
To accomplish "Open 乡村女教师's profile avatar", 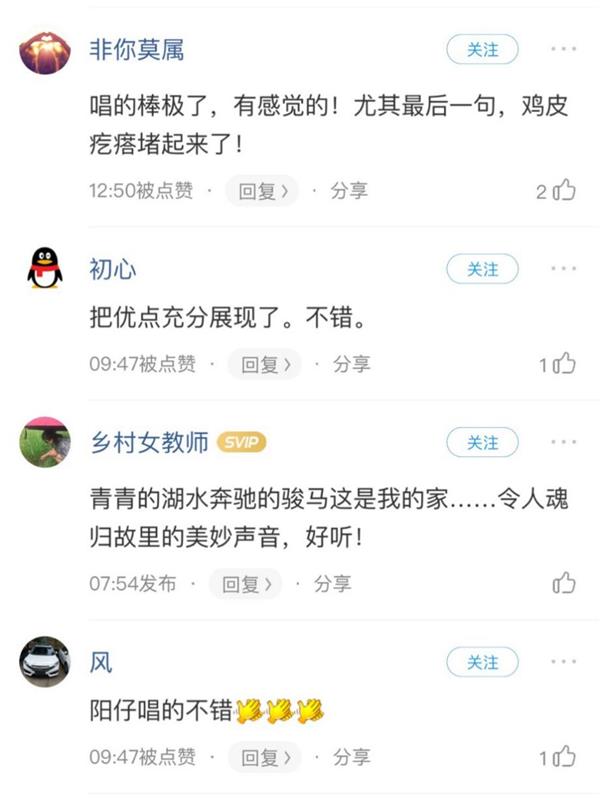I will tap(45, 442).
